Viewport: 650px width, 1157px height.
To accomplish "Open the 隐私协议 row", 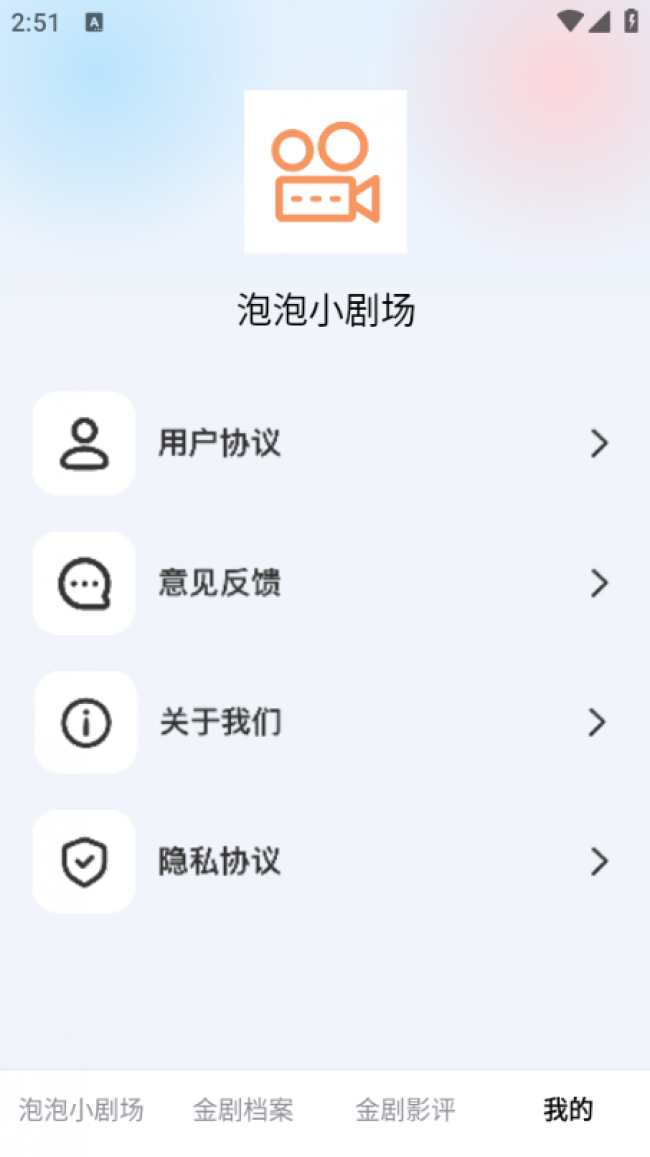I will 324,861.
